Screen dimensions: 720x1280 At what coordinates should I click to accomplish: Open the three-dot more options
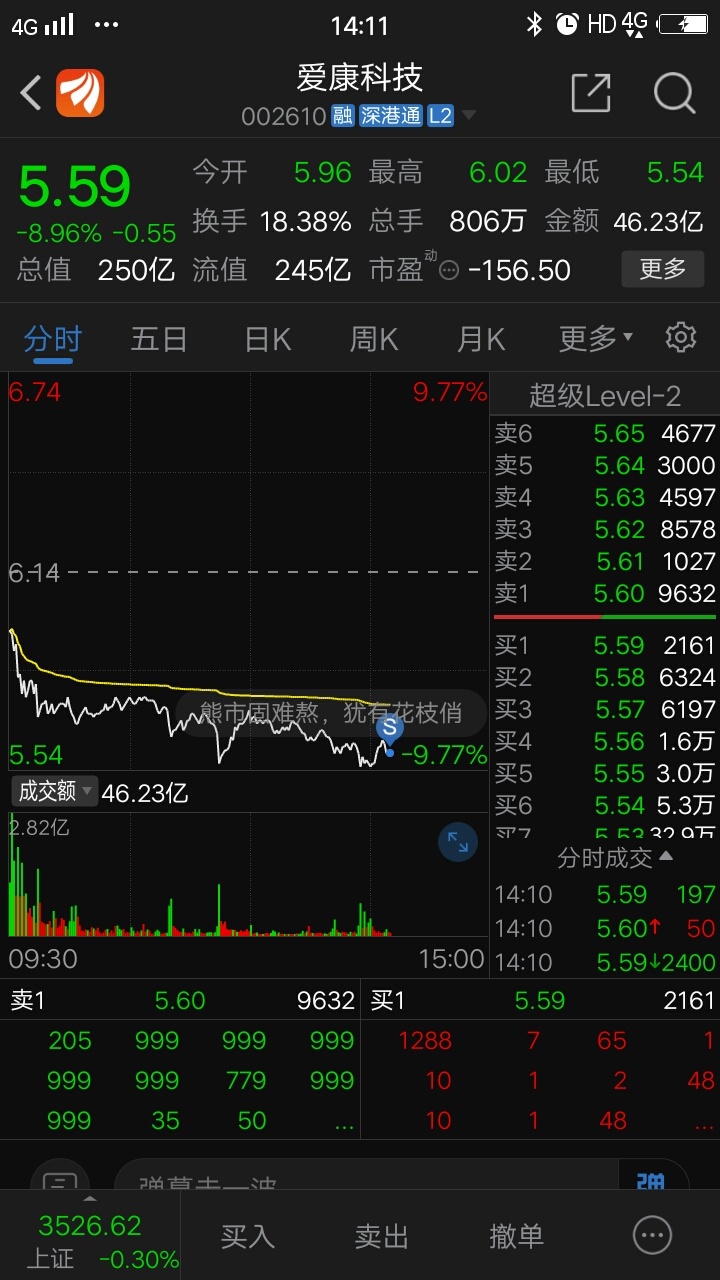tap(653, 1235)
